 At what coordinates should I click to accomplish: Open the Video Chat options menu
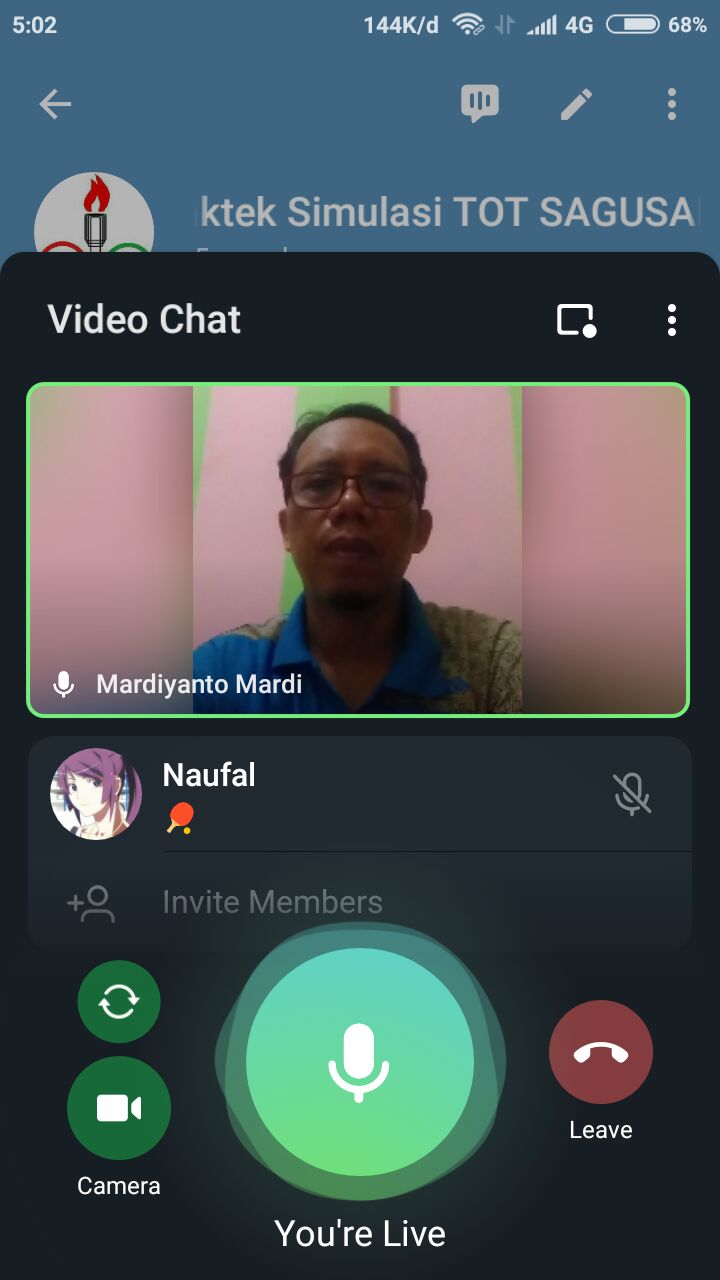[672, 320]
